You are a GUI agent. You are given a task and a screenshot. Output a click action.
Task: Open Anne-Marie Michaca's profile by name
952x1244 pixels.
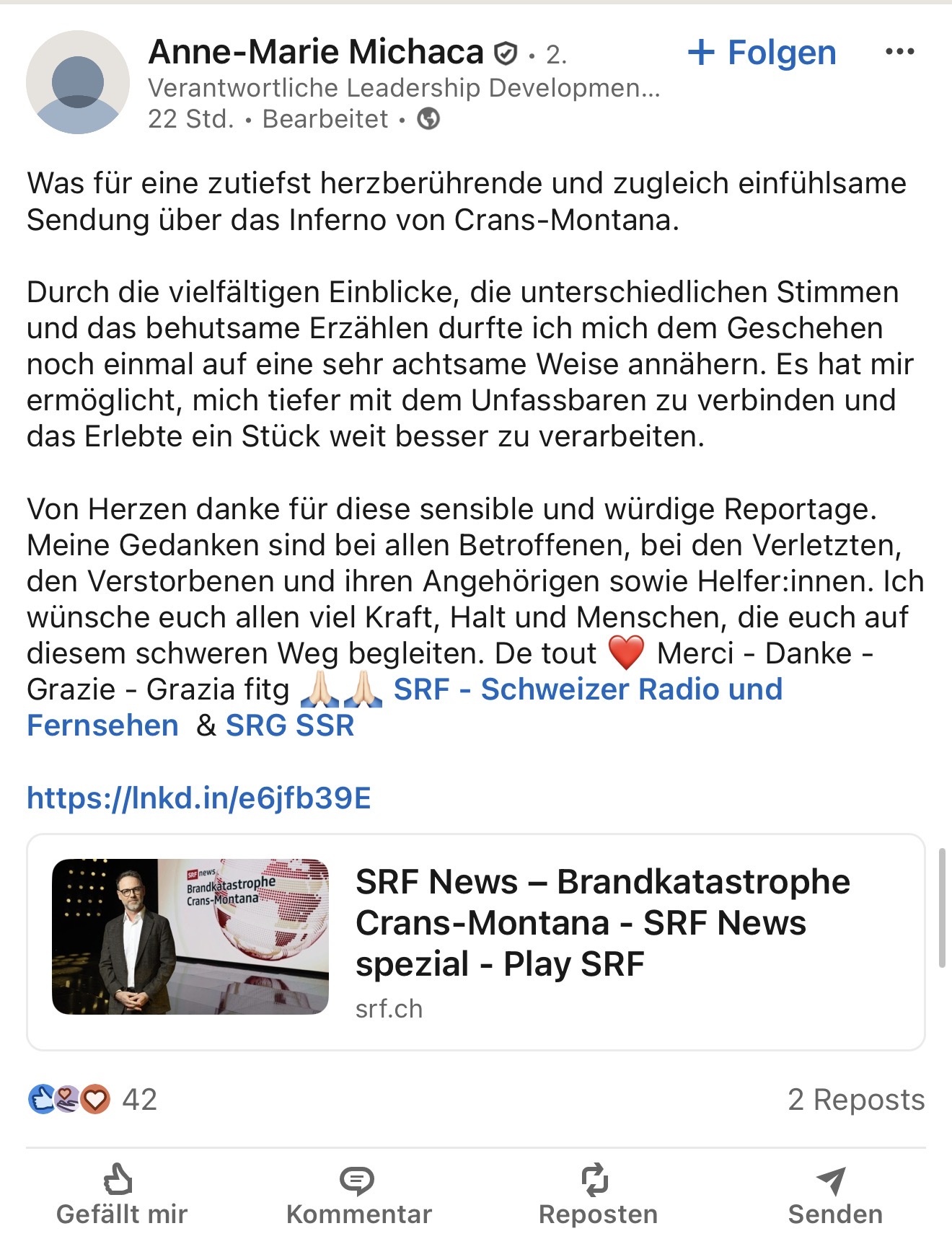[316, 52]
